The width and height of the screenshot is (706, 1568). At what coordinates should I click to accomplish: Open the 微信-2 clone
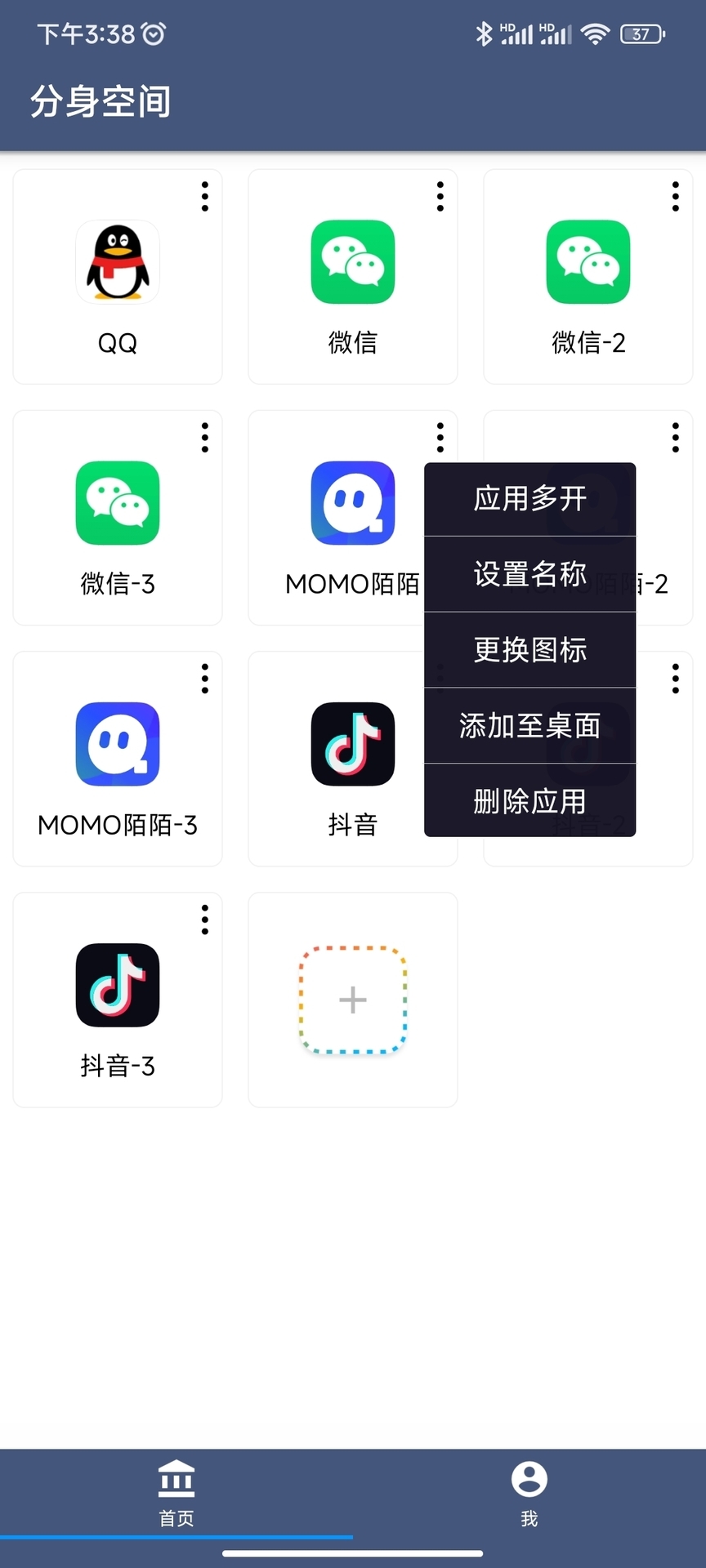pyautogui.click(x=588, y=262)
